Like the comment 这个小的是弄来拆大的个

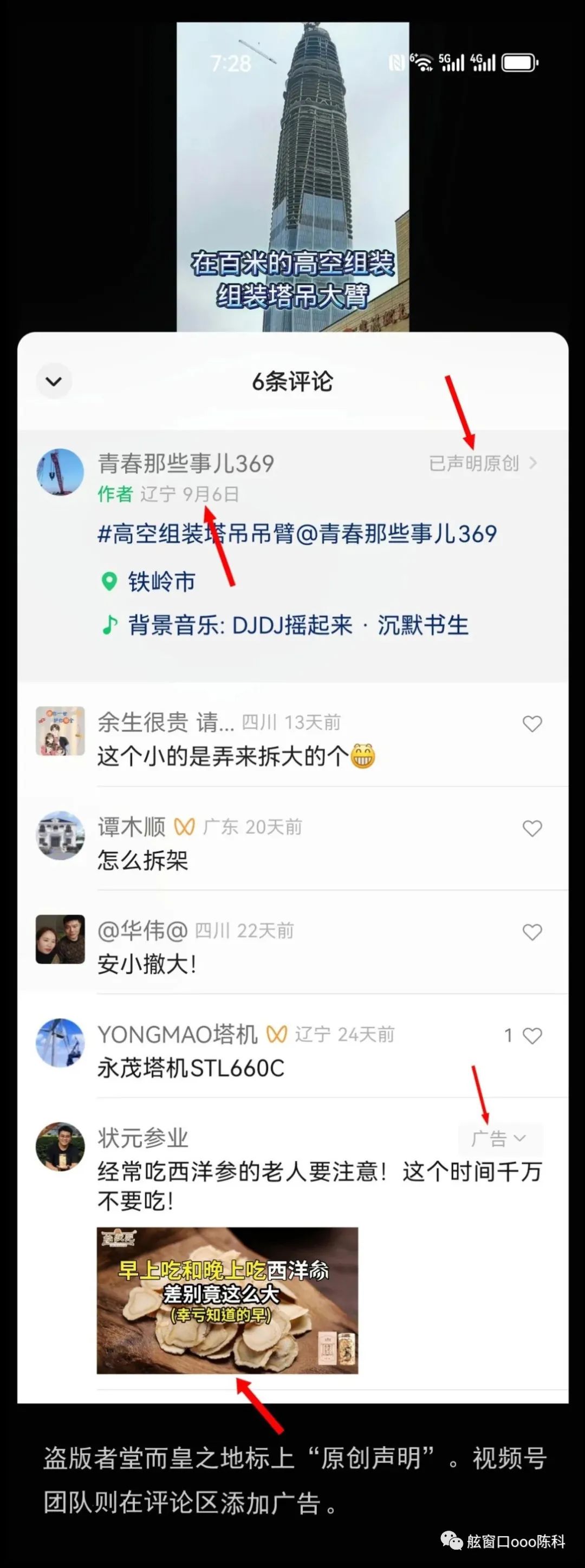(532, 724)
